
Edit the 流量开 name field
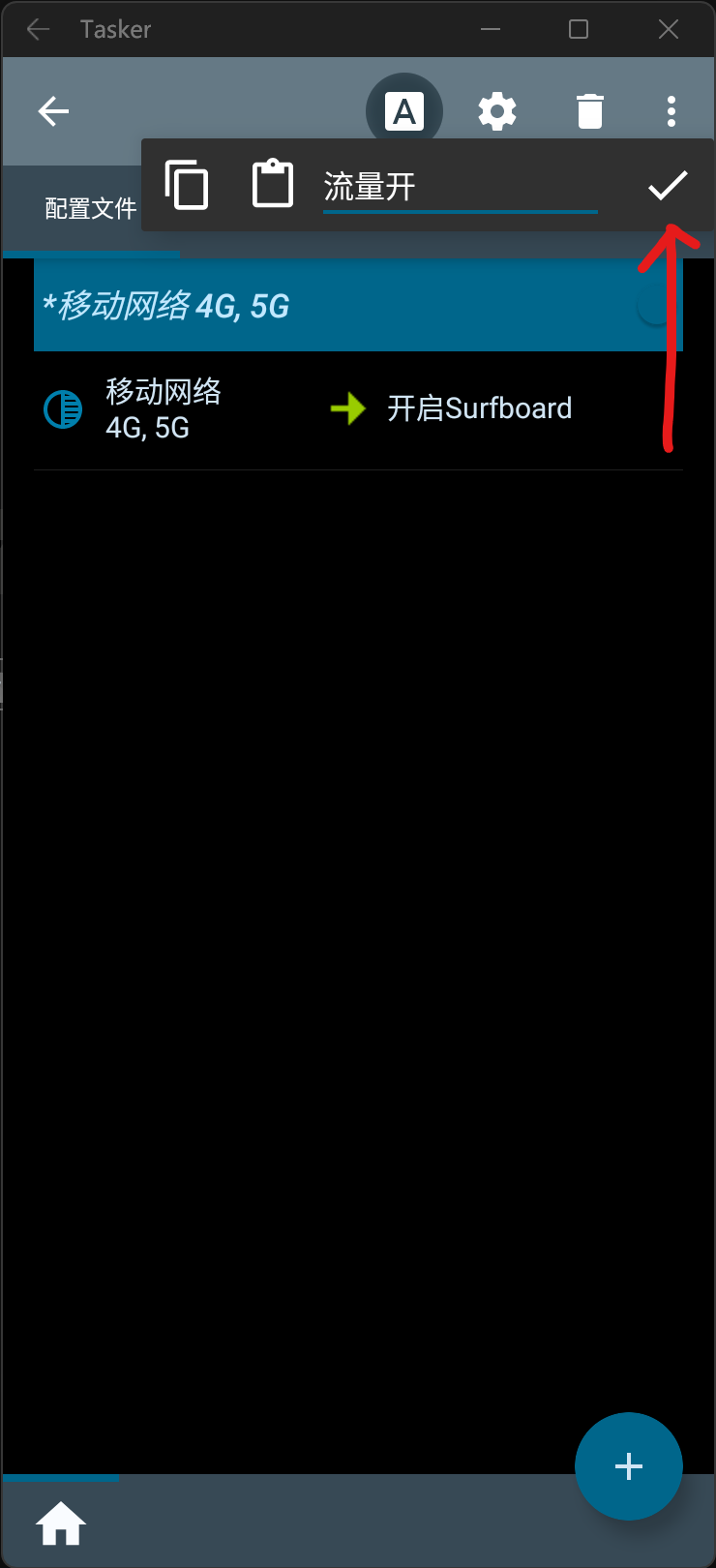point(460,187)
